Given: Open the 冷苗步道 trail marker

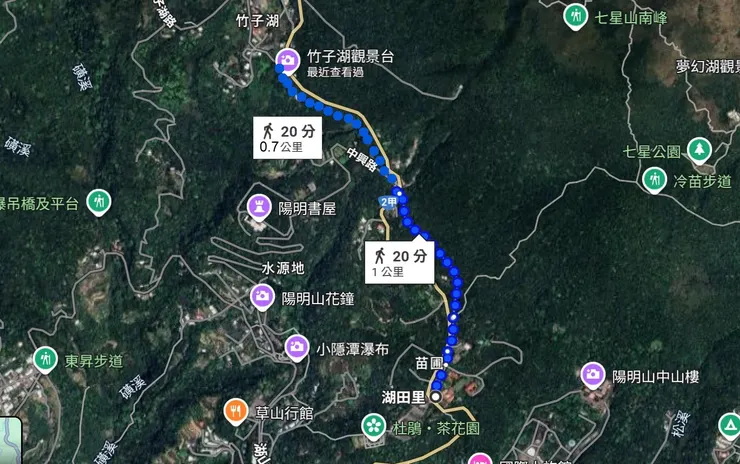Looking at the screenshot, I should 654,180.
